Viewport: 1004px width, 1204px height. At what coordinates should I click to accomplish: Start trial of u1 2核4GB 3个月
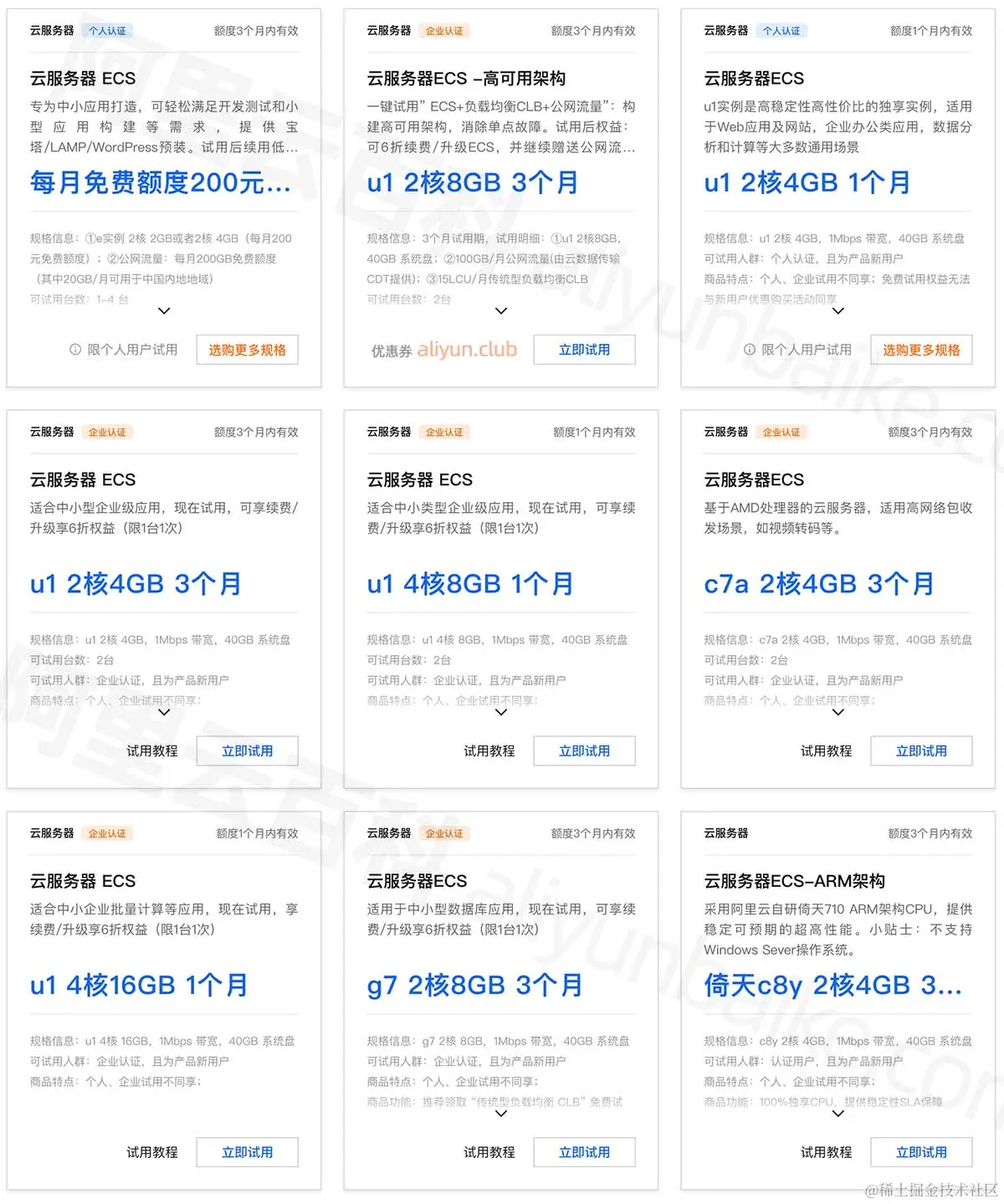click(247, 751)
